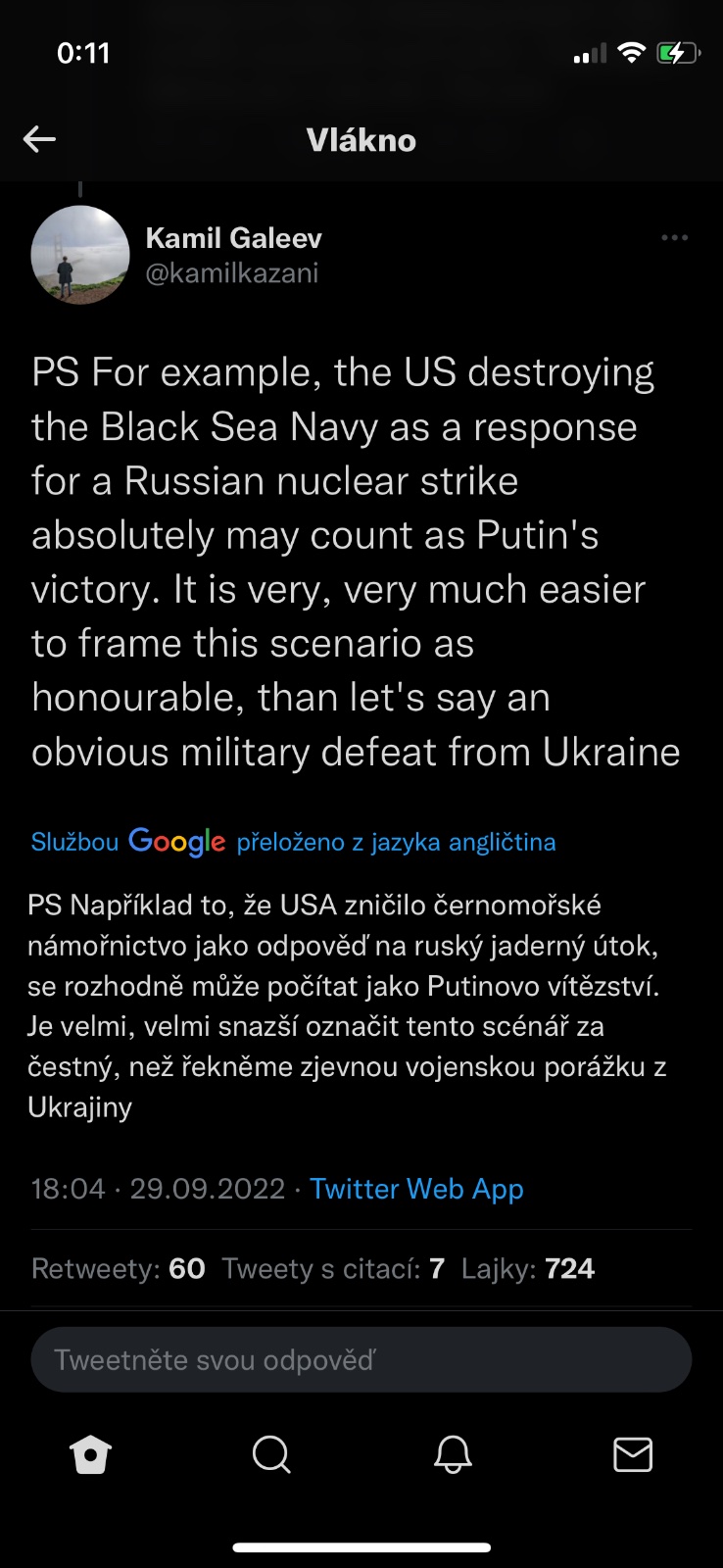Image resolution: width=723 pixels, height=1568 pixels.
Task: Open the Kamil Galeev profile name
Action: tap(233, 238)
